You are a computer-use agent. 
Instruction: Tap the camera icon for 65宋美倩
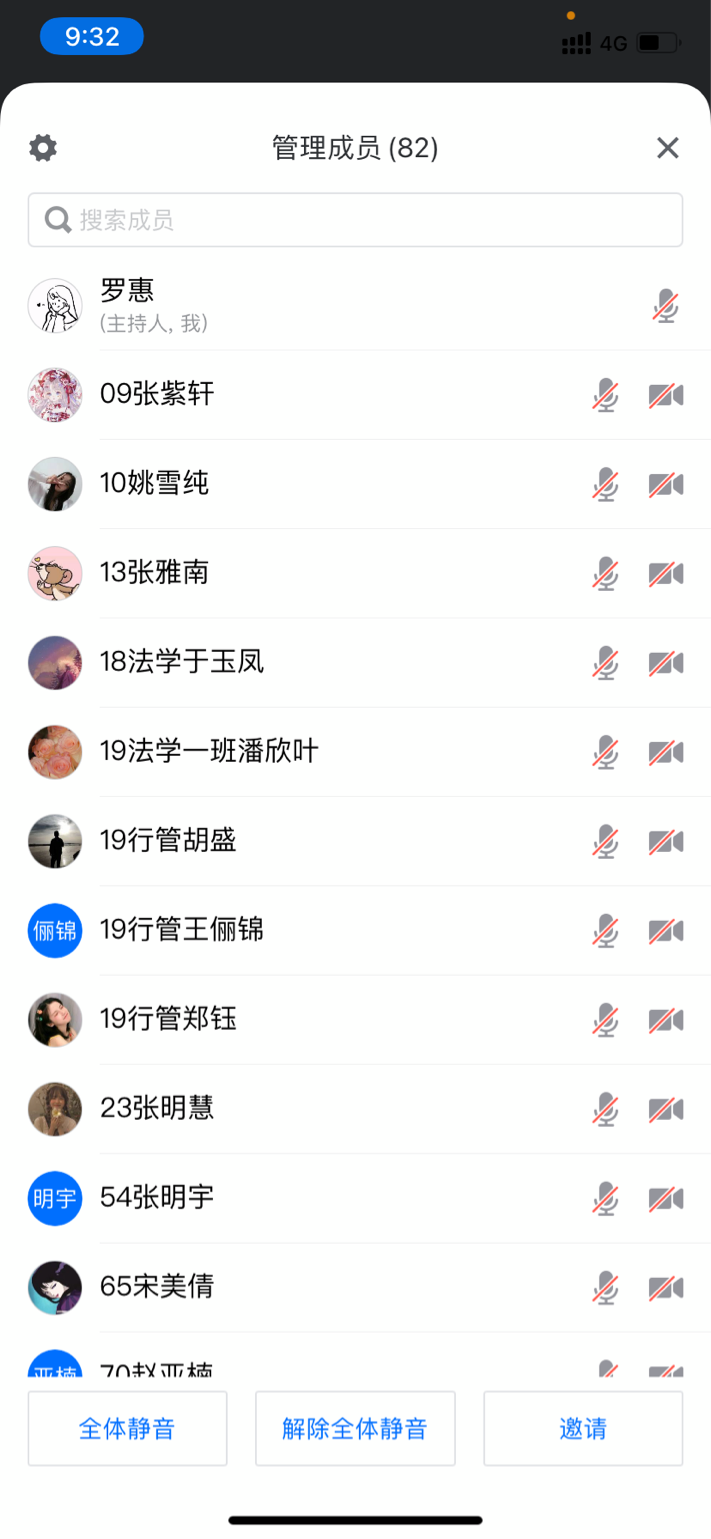666,1288
